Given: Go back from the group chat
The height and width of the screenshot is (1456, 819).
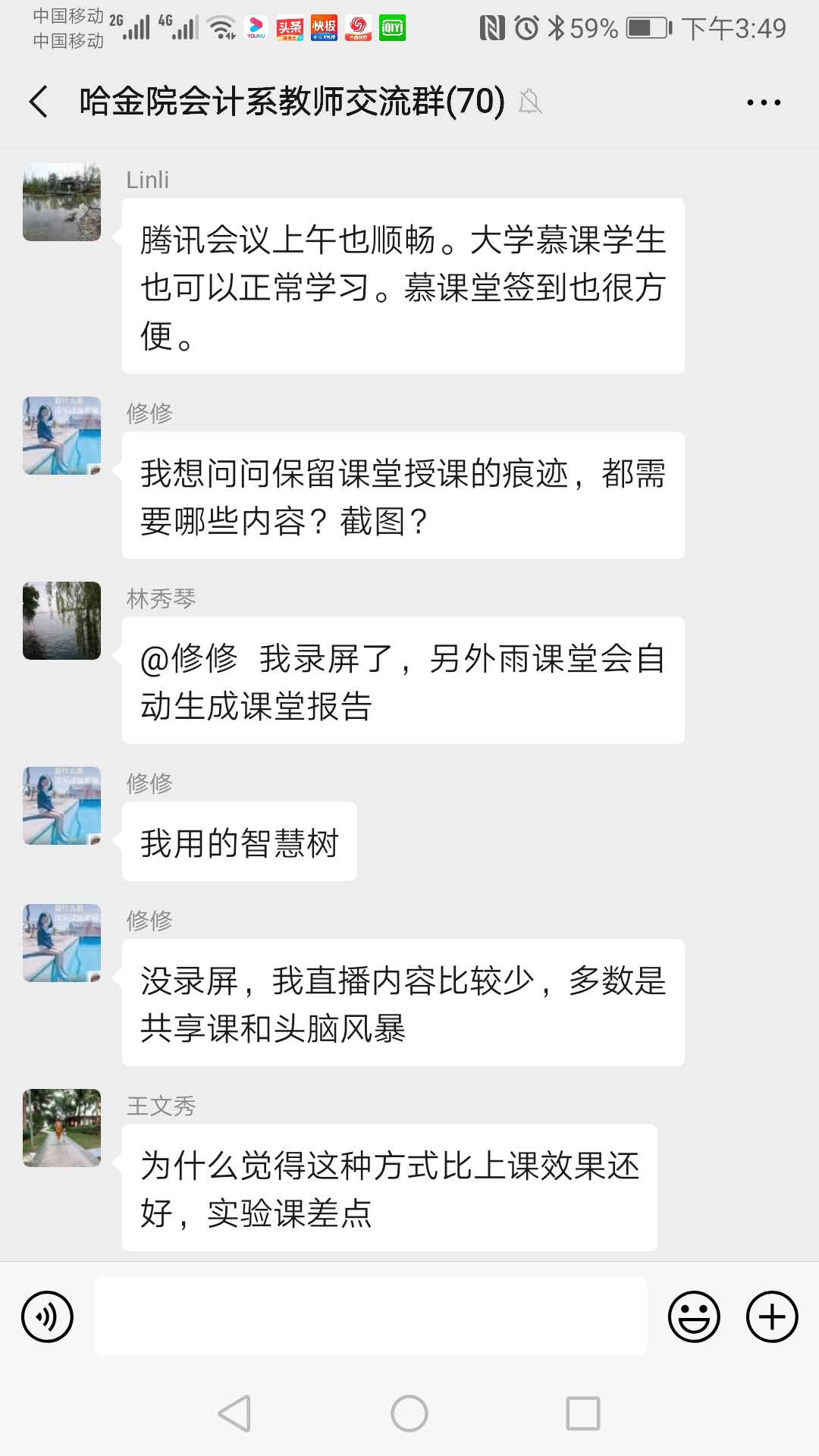Looking at the screenshot, I should pos(39,102).
